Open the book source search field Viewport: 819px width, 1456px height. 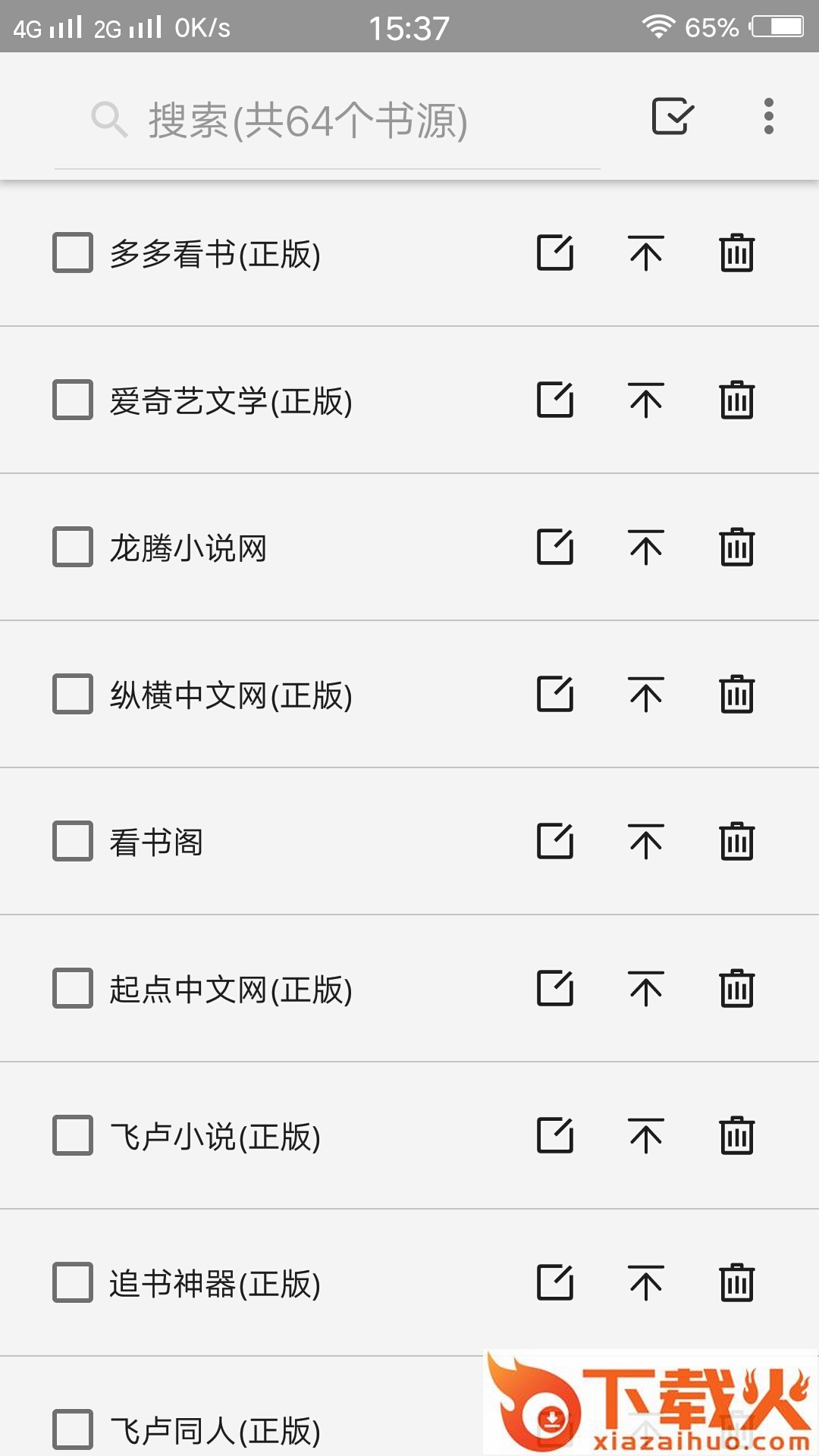pos(326,121)
